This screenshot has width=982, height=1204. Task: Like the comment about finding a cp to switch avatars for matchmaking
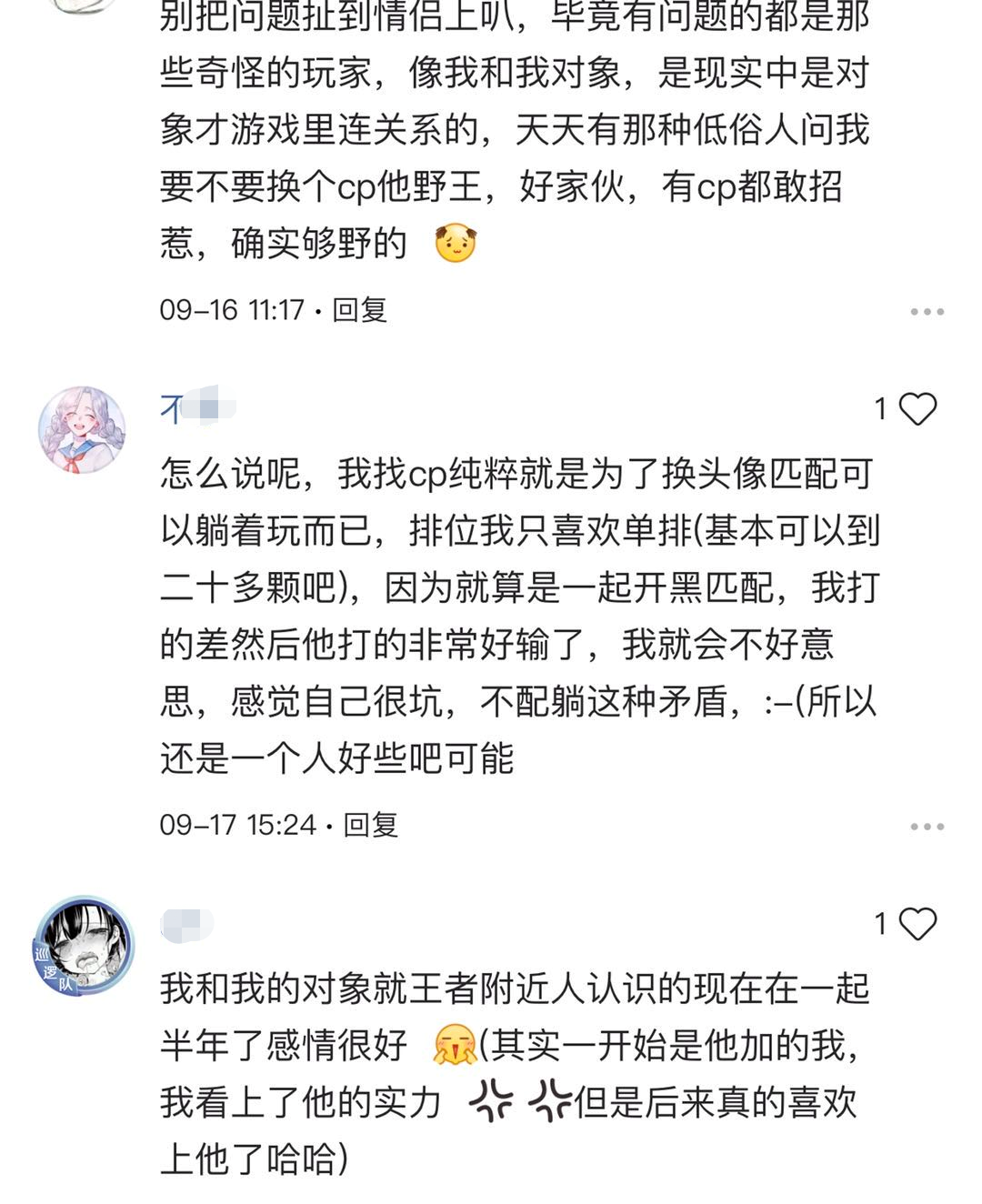(917, 409)
